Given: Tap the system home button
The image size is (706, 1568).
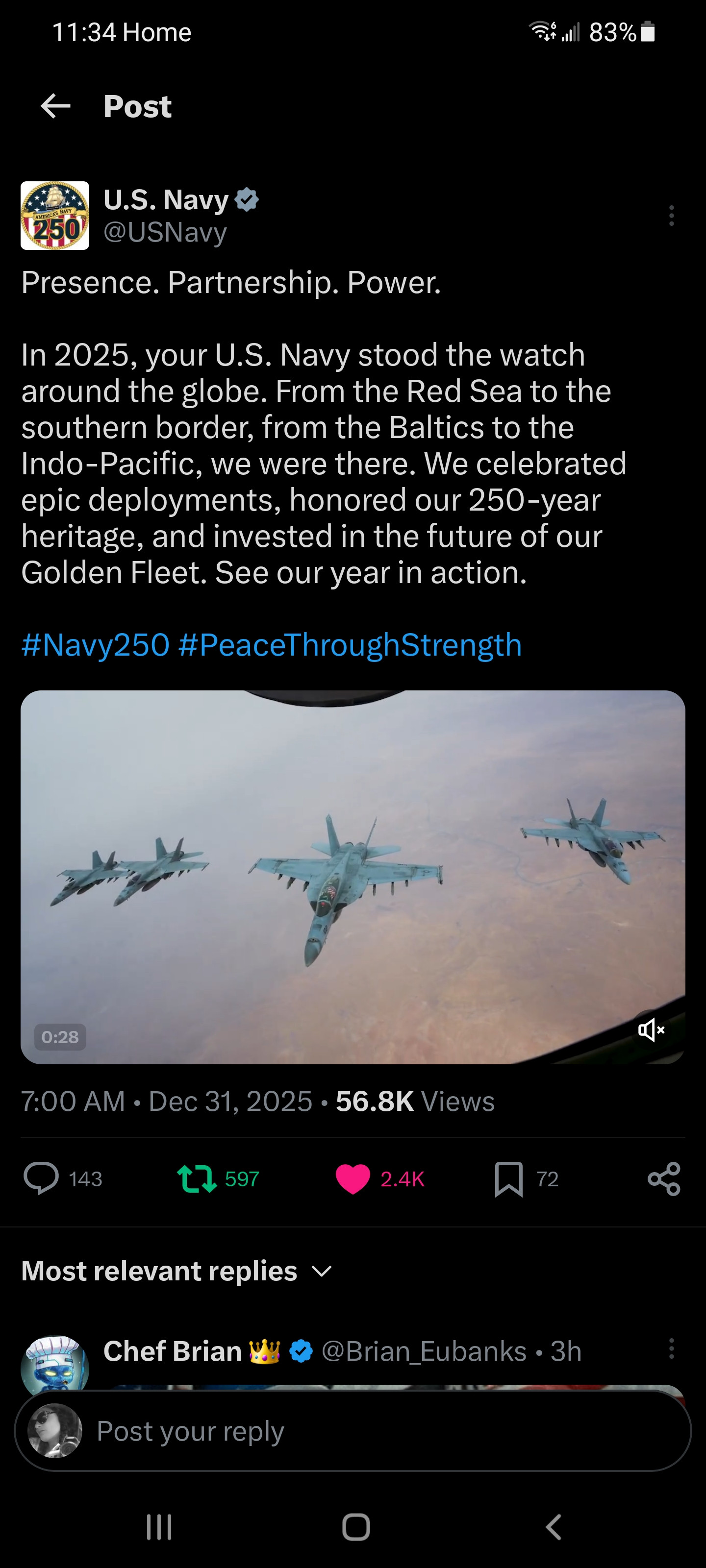Looking at the screenshot, I should [x=356, y=1527].
